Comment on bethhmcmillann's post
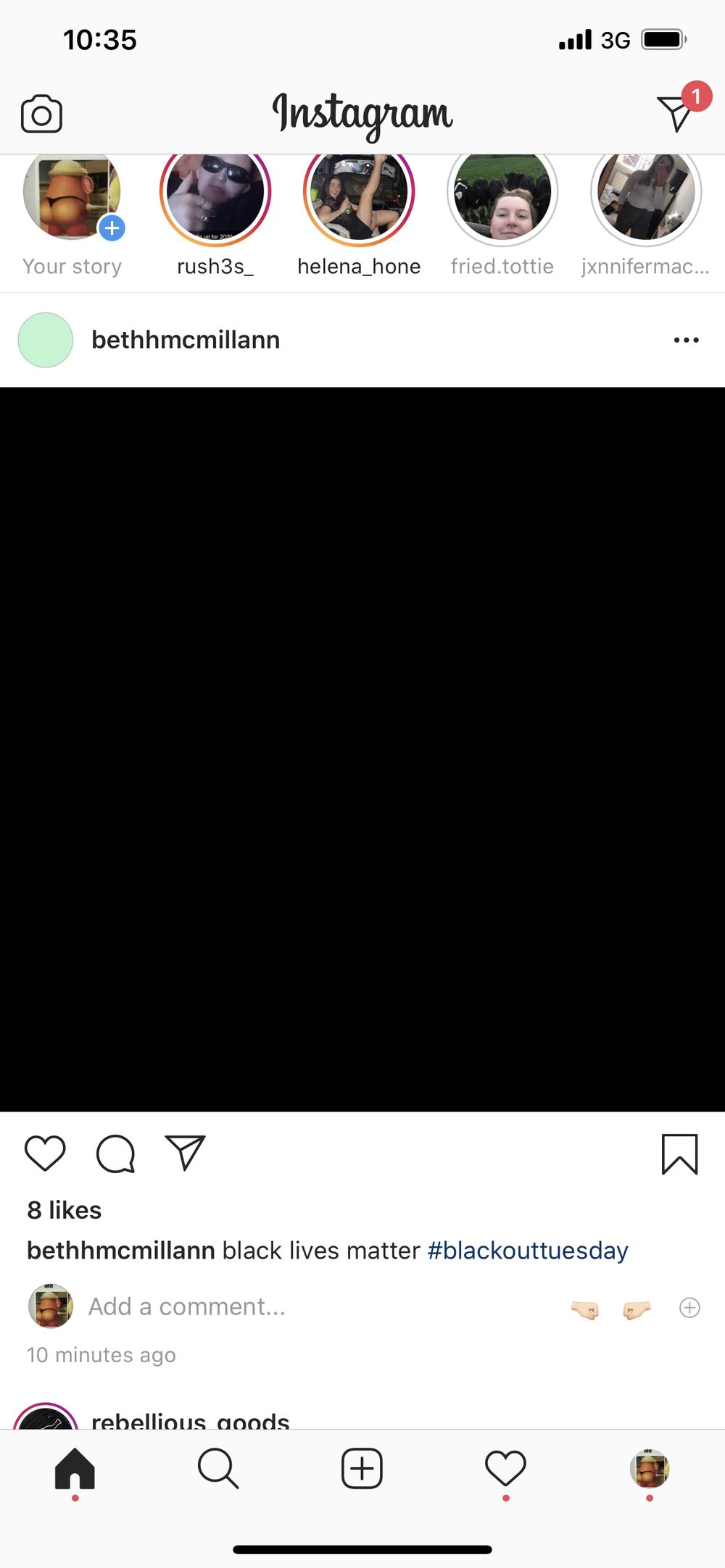This screenshot has width=725, height=1568. (116, 1153)
